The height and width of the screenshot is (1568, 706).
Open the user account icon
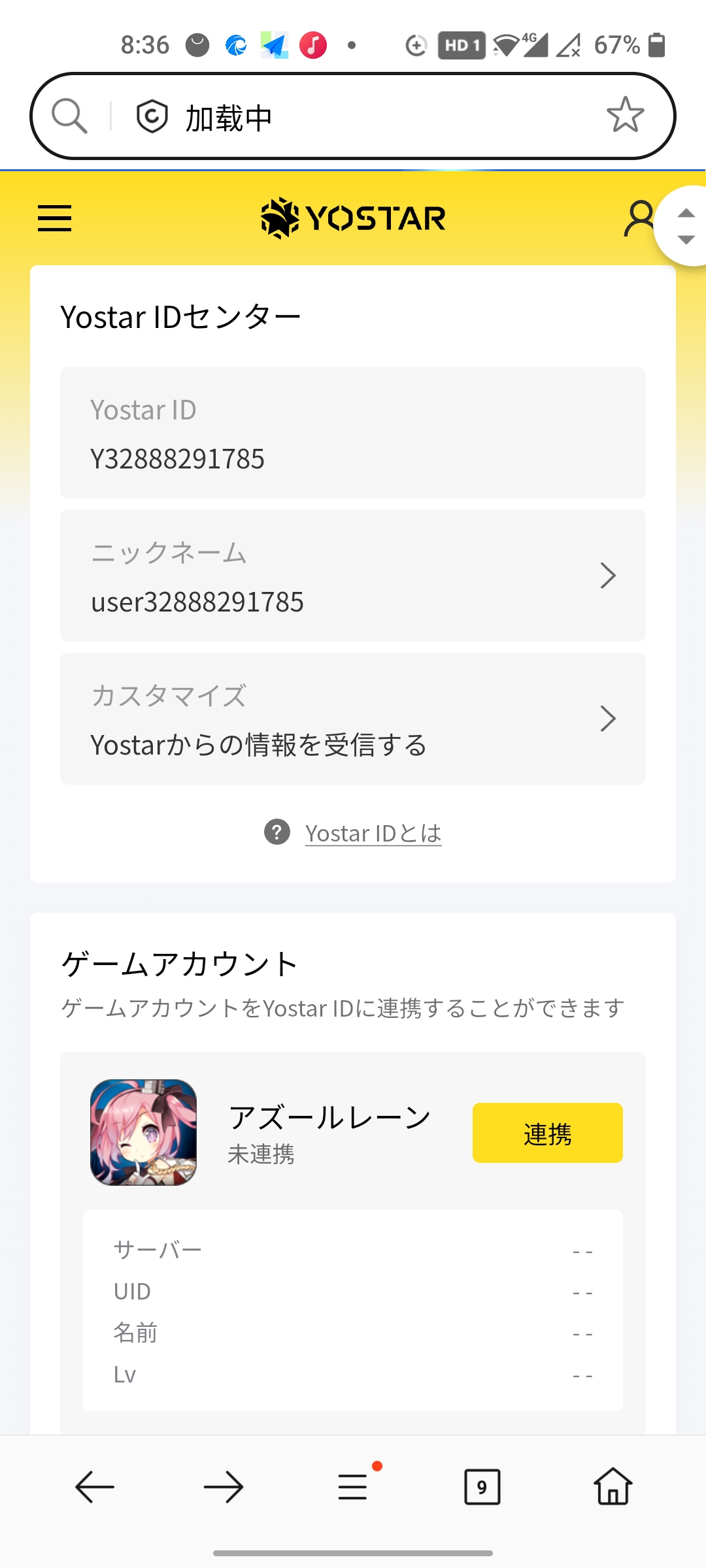click(639, 218)
